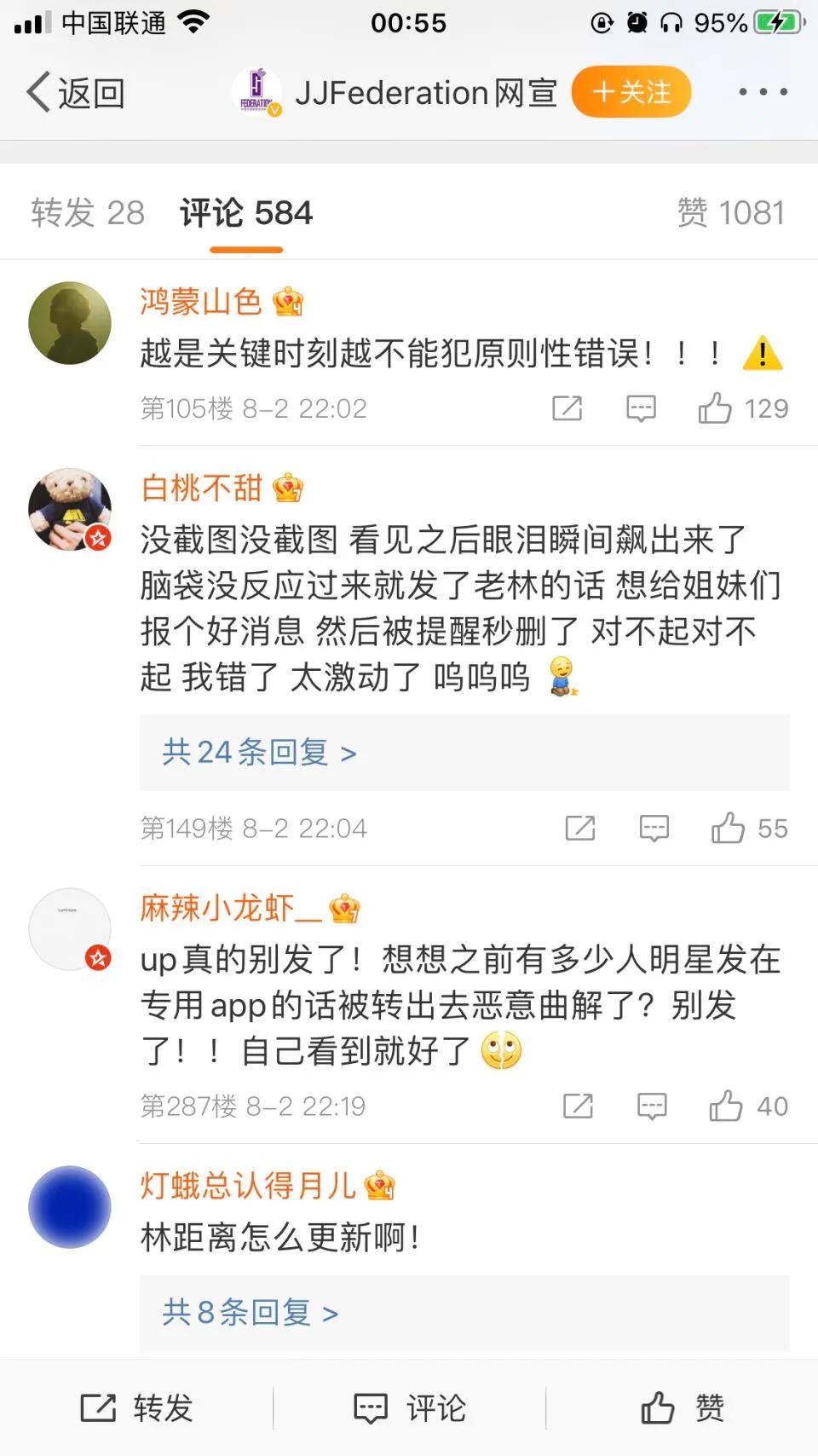818x1456 pixels.
Task: Open 灯蛾总认得月儿's profile name
Action: click(248, 1186)
